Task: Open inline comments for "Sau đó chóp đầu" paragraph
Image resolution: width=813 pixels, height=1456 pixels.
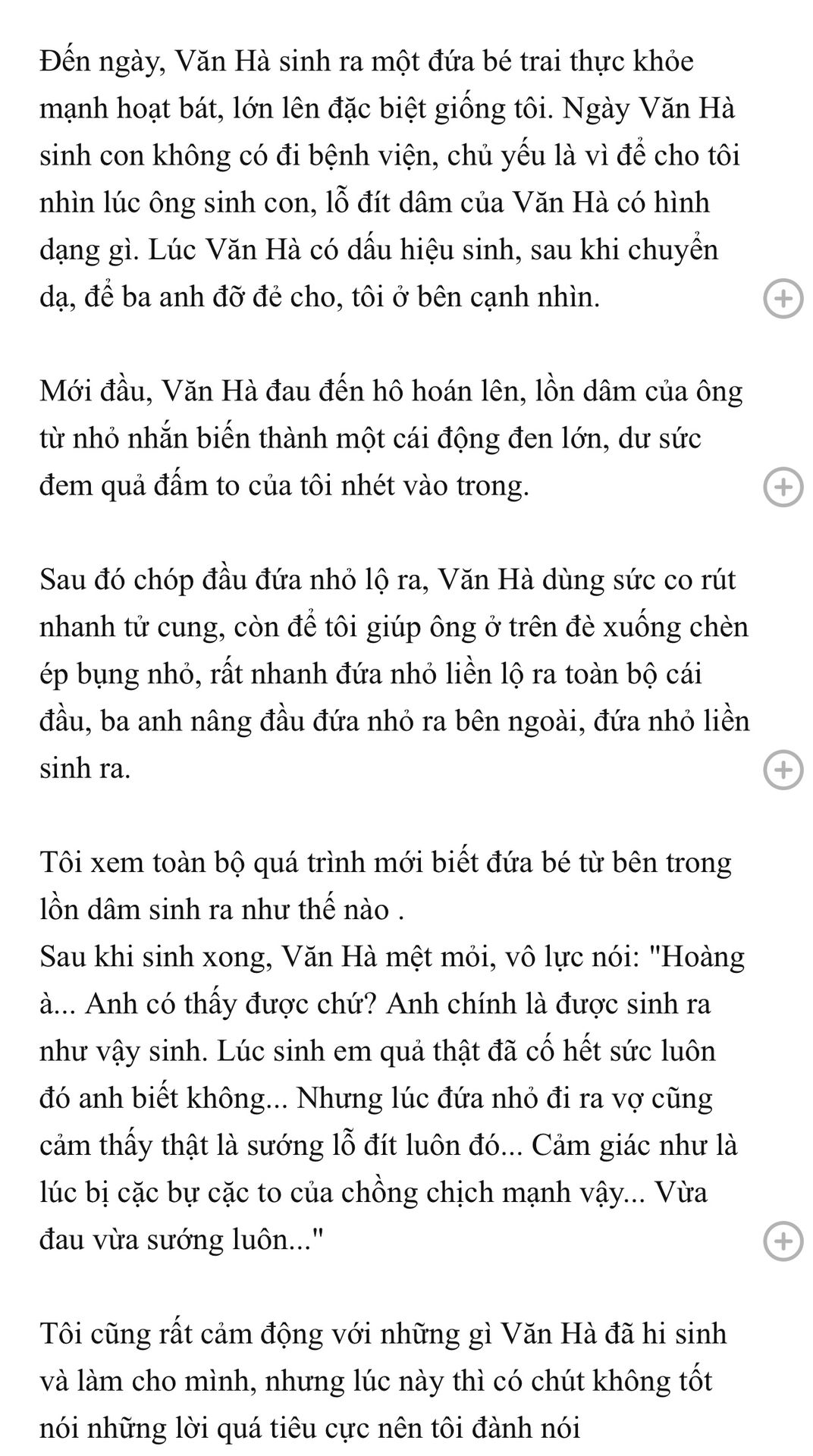Action: [x=783, y=770]
